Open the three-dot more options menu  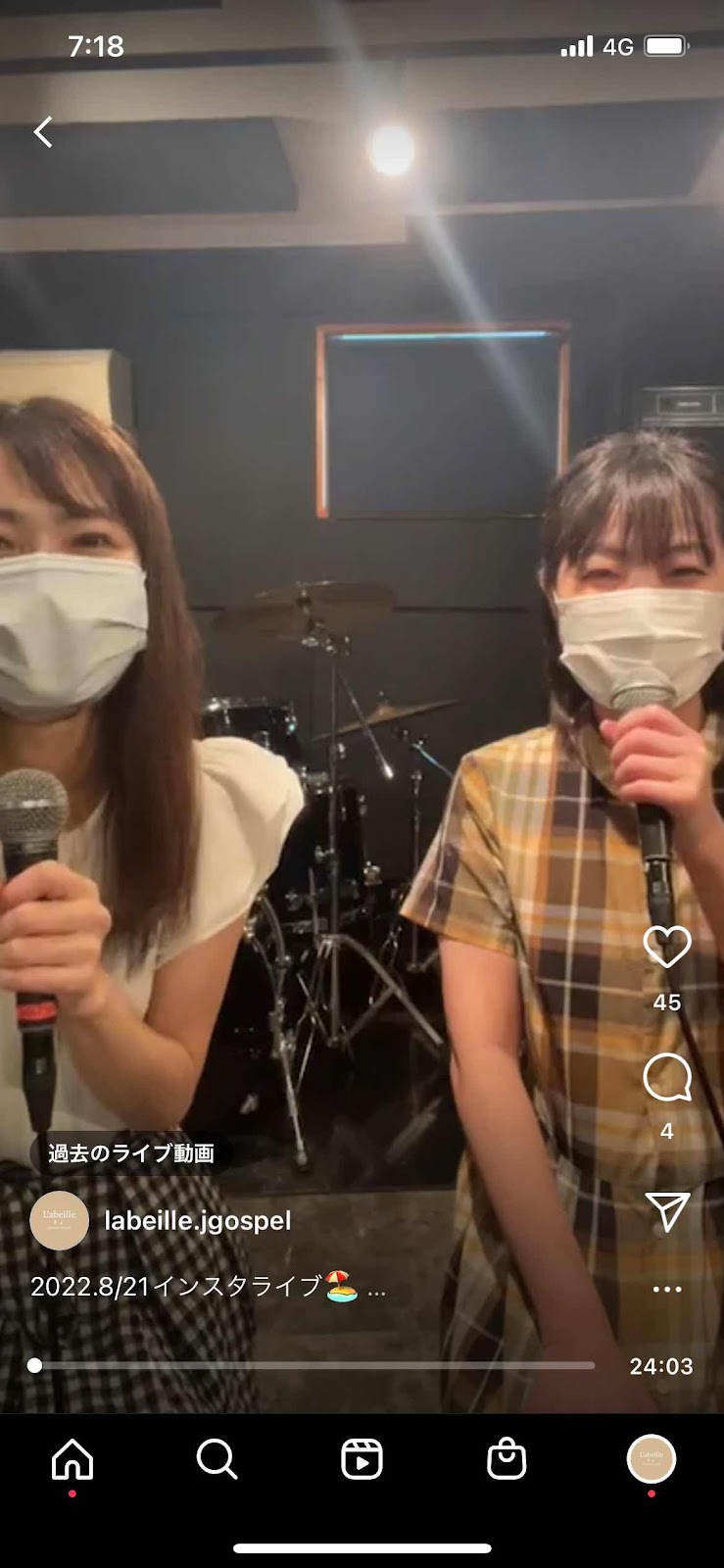pos(667,1290)
